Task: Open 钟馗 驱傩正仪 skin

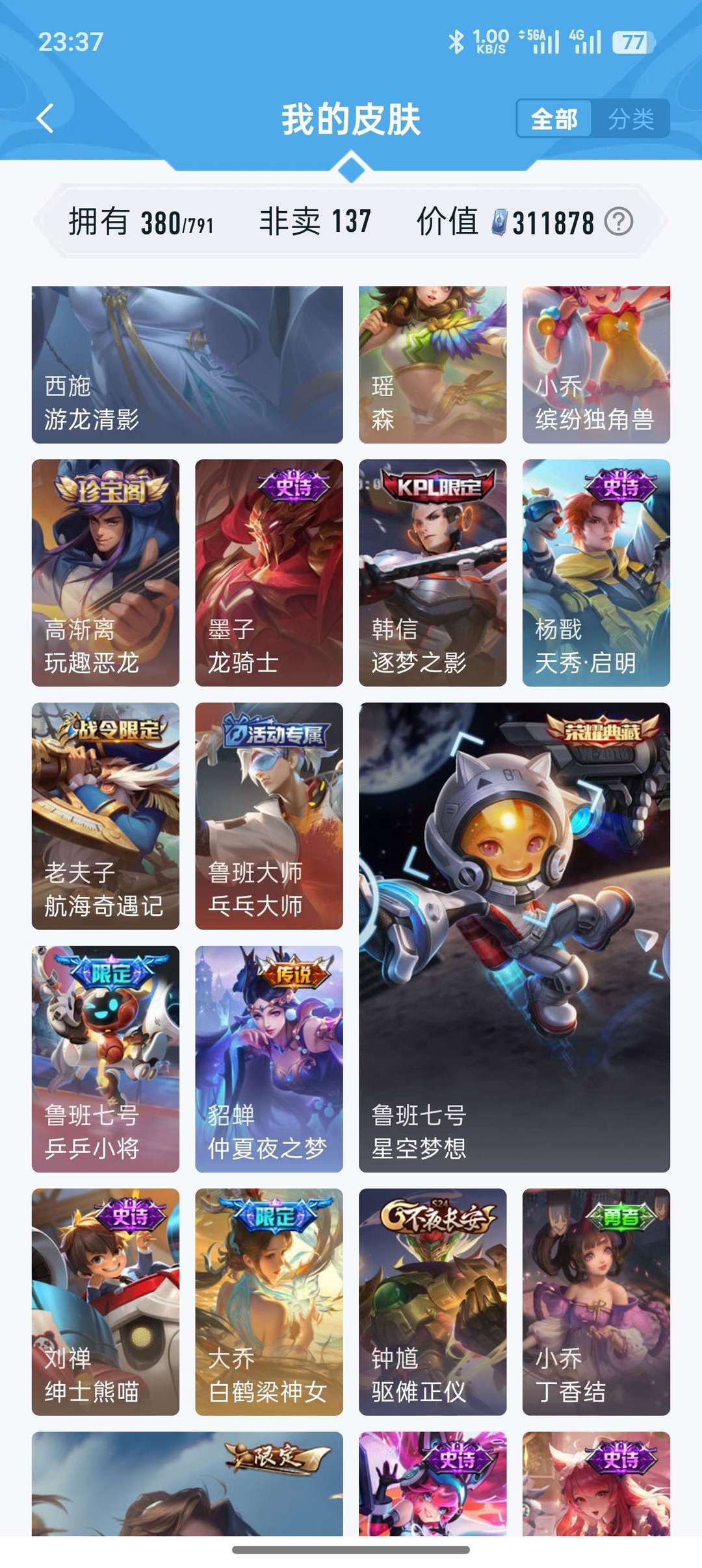Action: pyautogui.click(x=432, y=1302)
